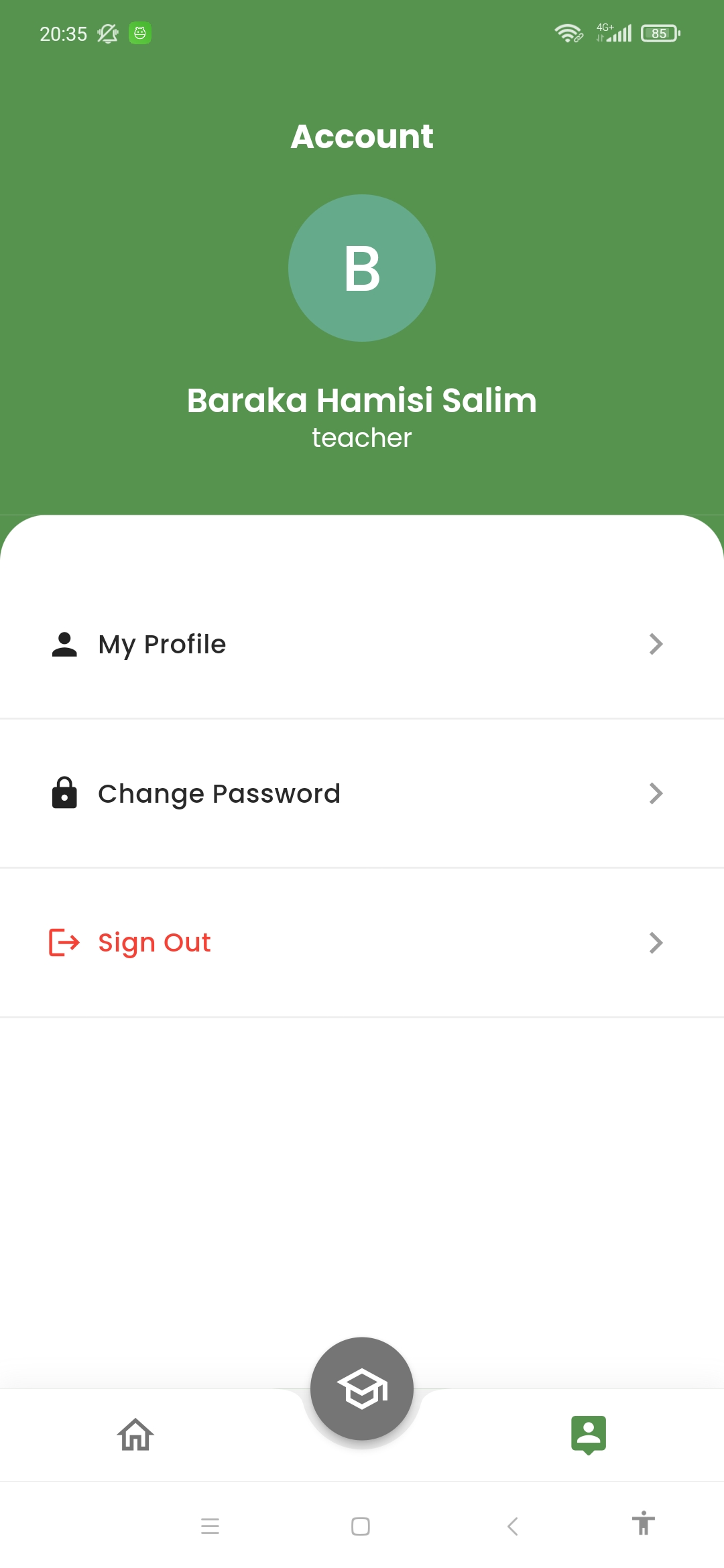
Task: Select the account tab icon
Action: tap(589, 1435)
